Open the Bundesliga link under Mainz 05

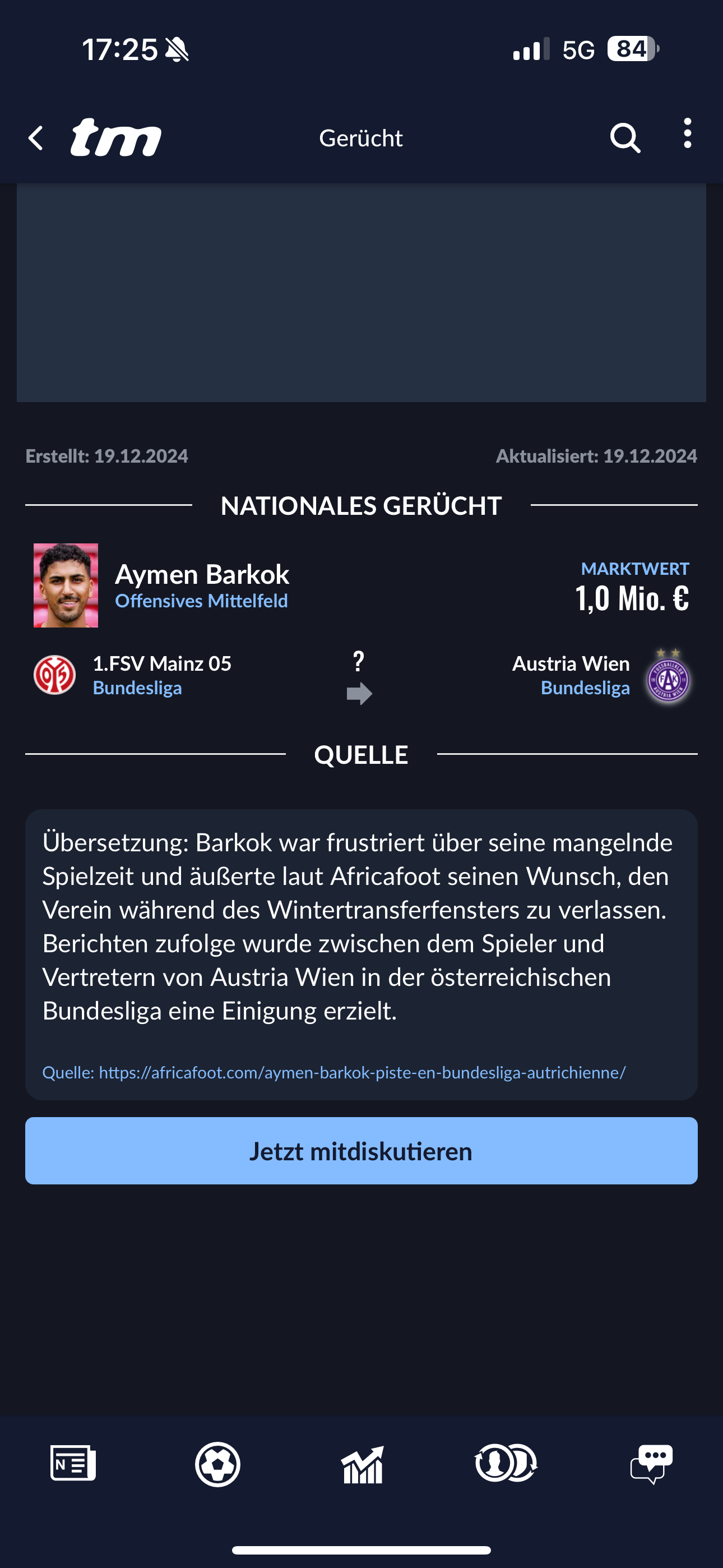[x=137, y=688]
